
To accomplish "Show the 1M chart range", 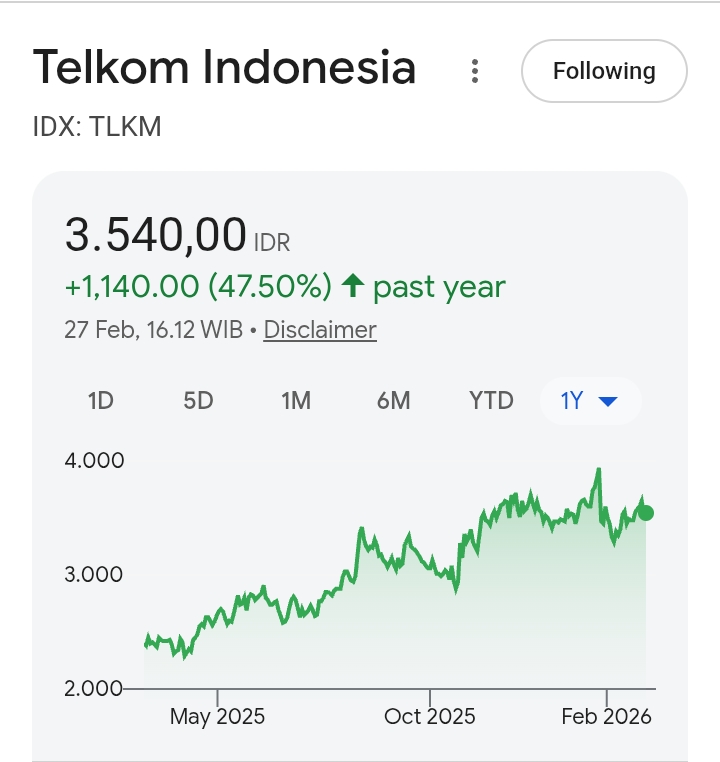I will (296, 401).
